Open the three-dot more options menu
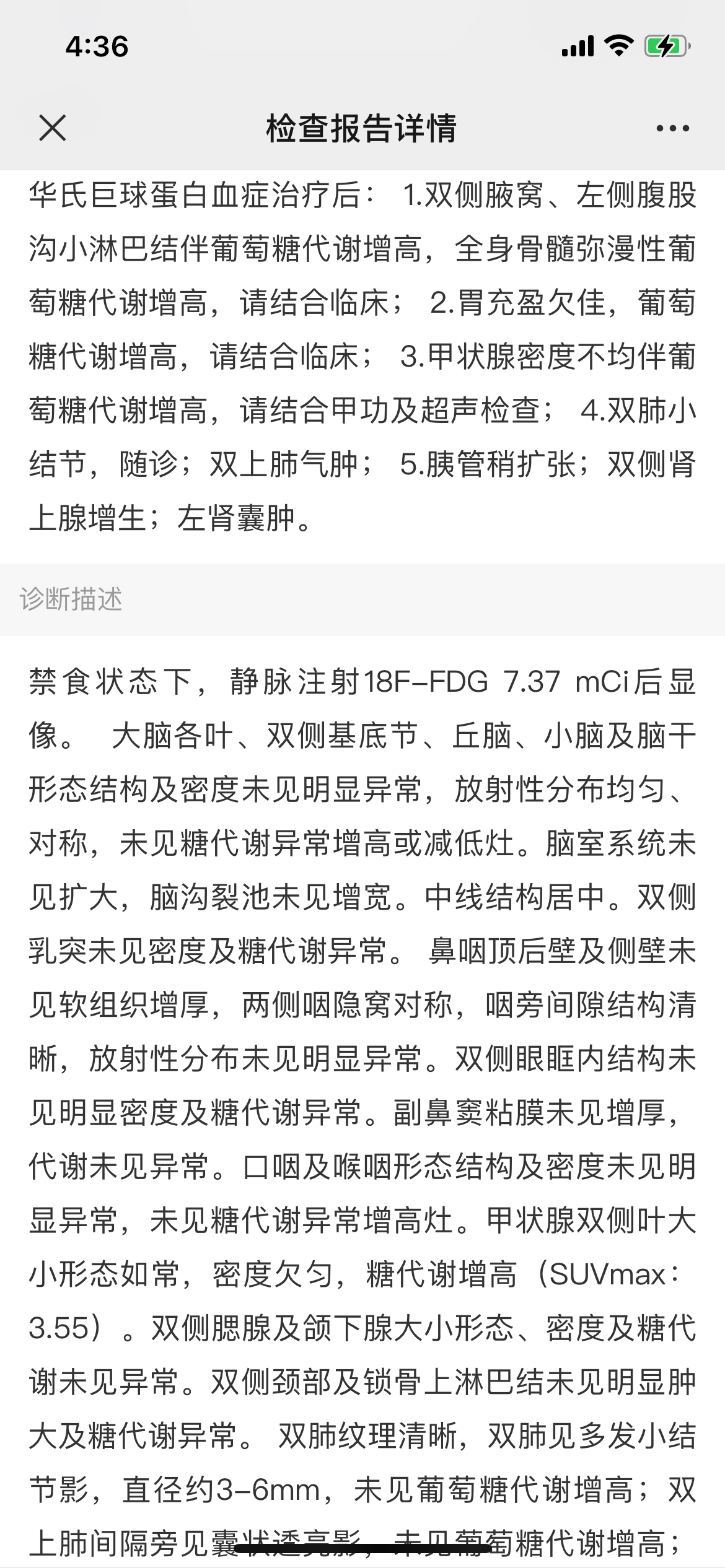This screenshot has width=725, height=1568. [672, 129]
